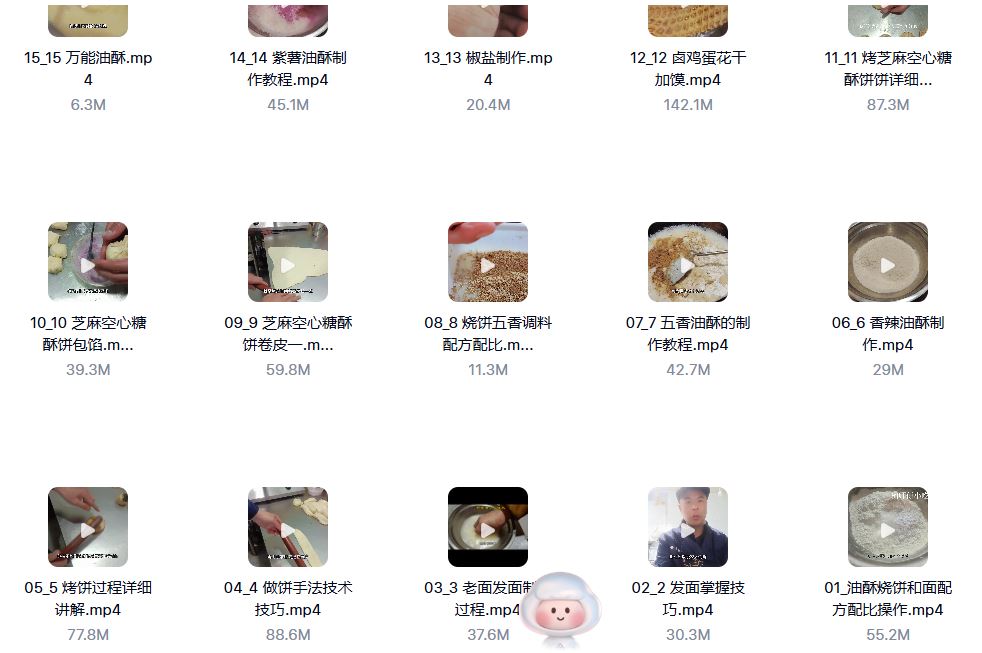
Task: Open 13_13 椒盐制作.mp4 file
Action: (x=488, y=18)
